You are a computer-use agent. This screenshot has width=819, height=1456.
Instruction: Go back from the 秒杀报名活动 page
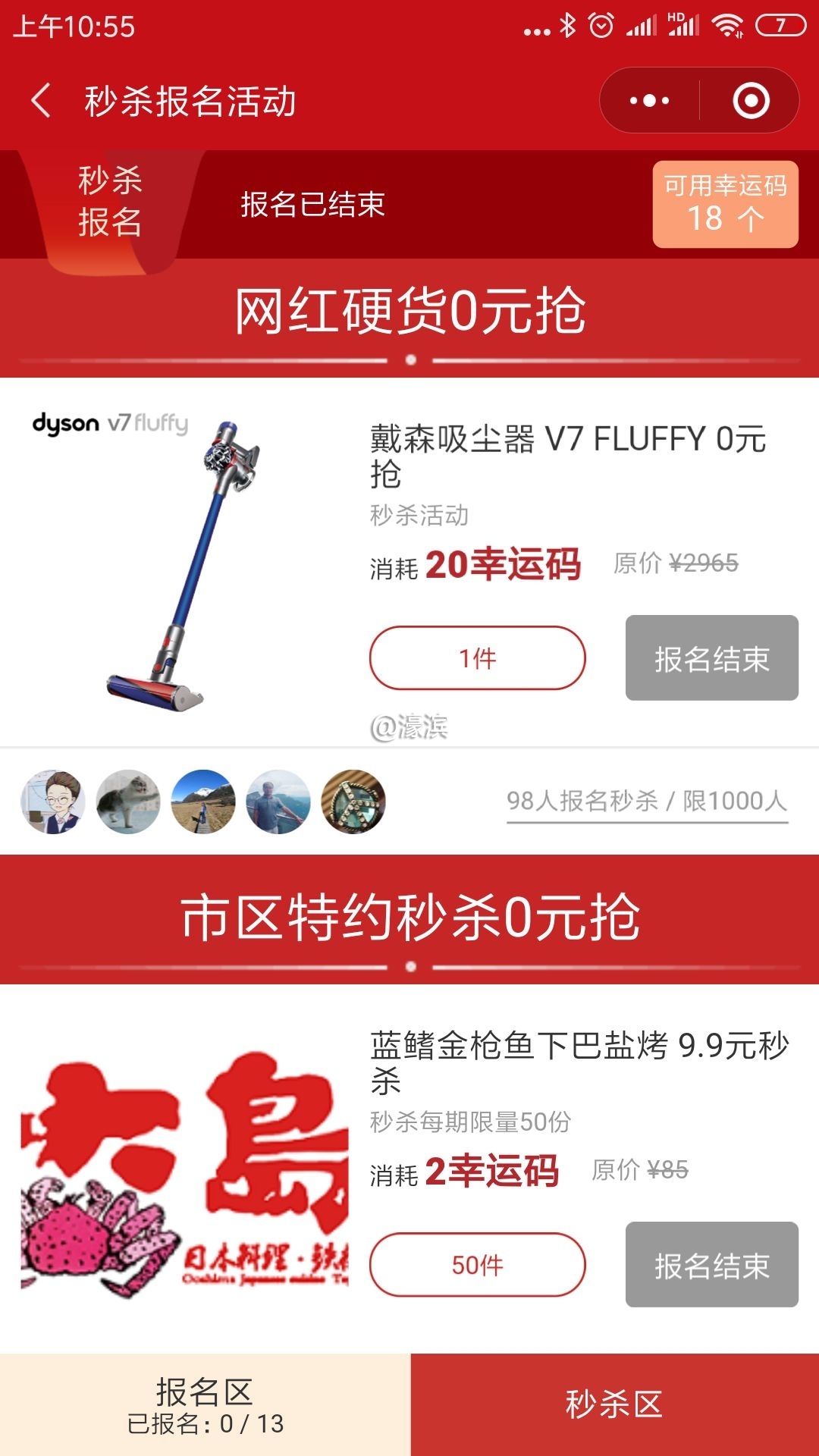point(42,101)
